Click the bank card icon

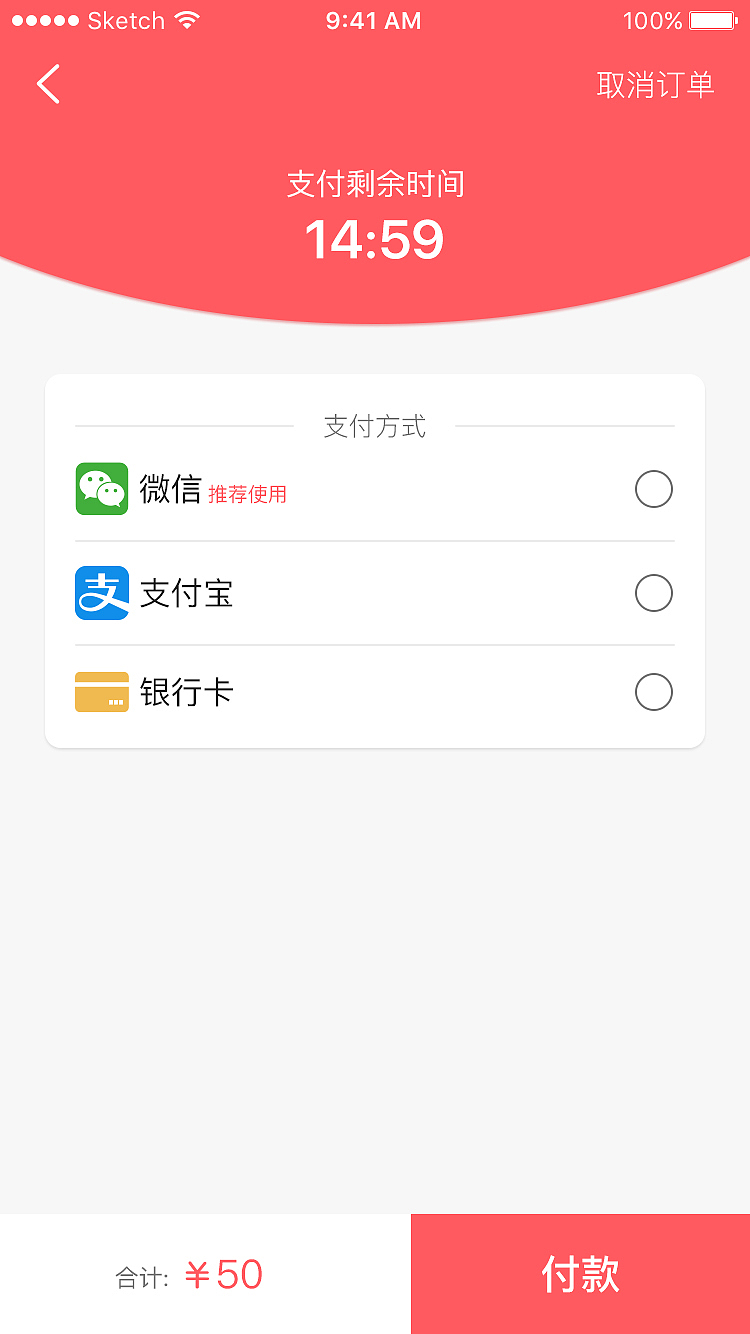point(101,691)
